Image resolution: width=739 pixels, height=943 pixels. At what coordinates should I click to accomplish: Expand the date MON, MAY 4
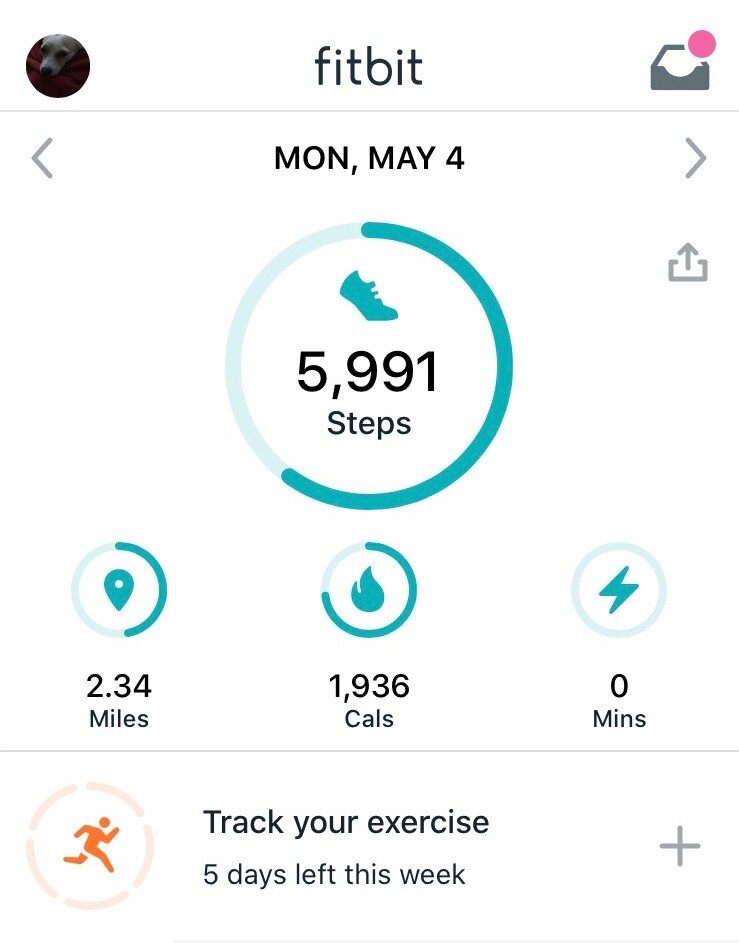pos(369,157)
